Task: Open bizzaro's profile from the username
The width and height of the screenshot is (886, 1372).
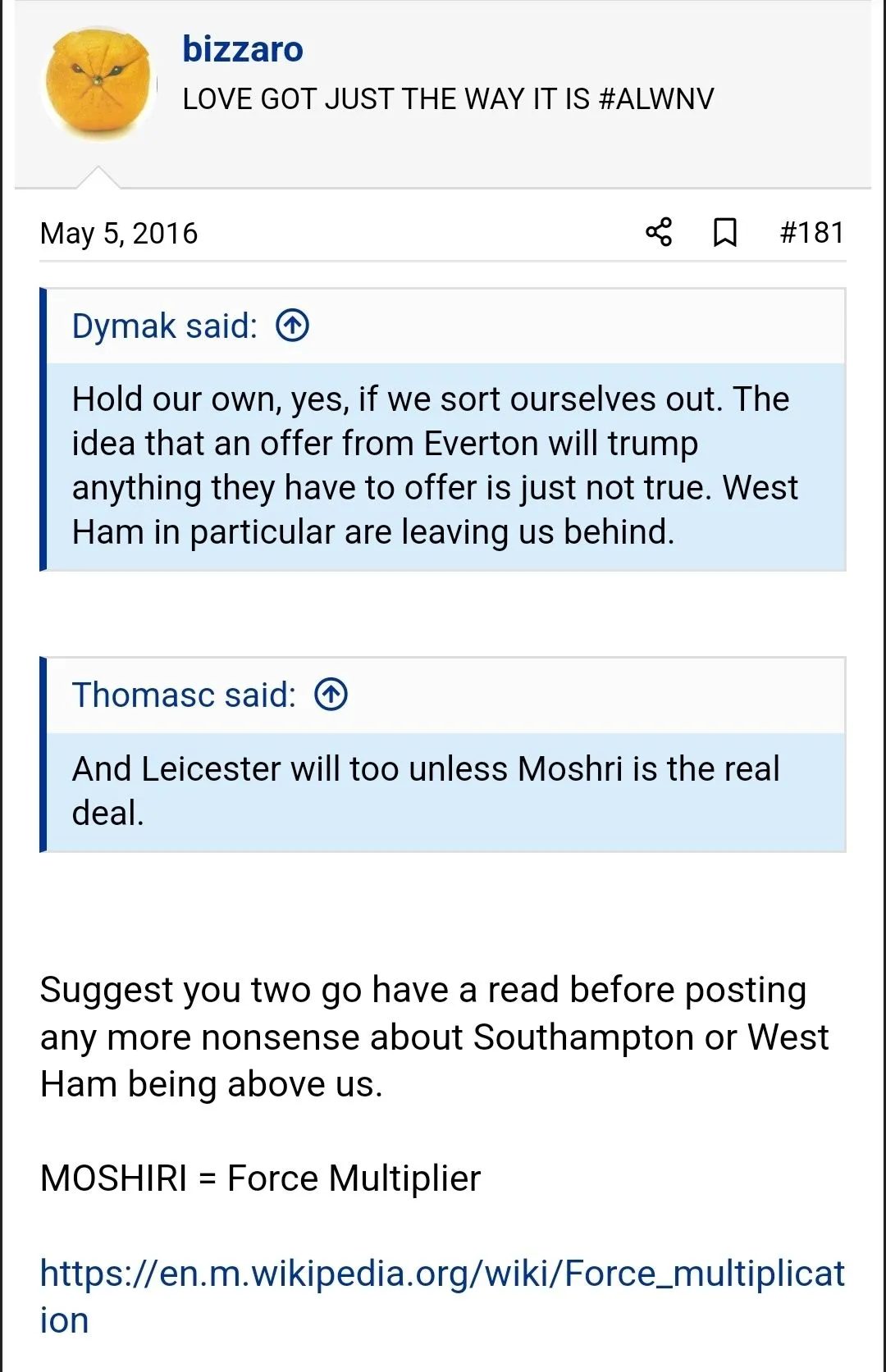Action: tap(242, 50)
